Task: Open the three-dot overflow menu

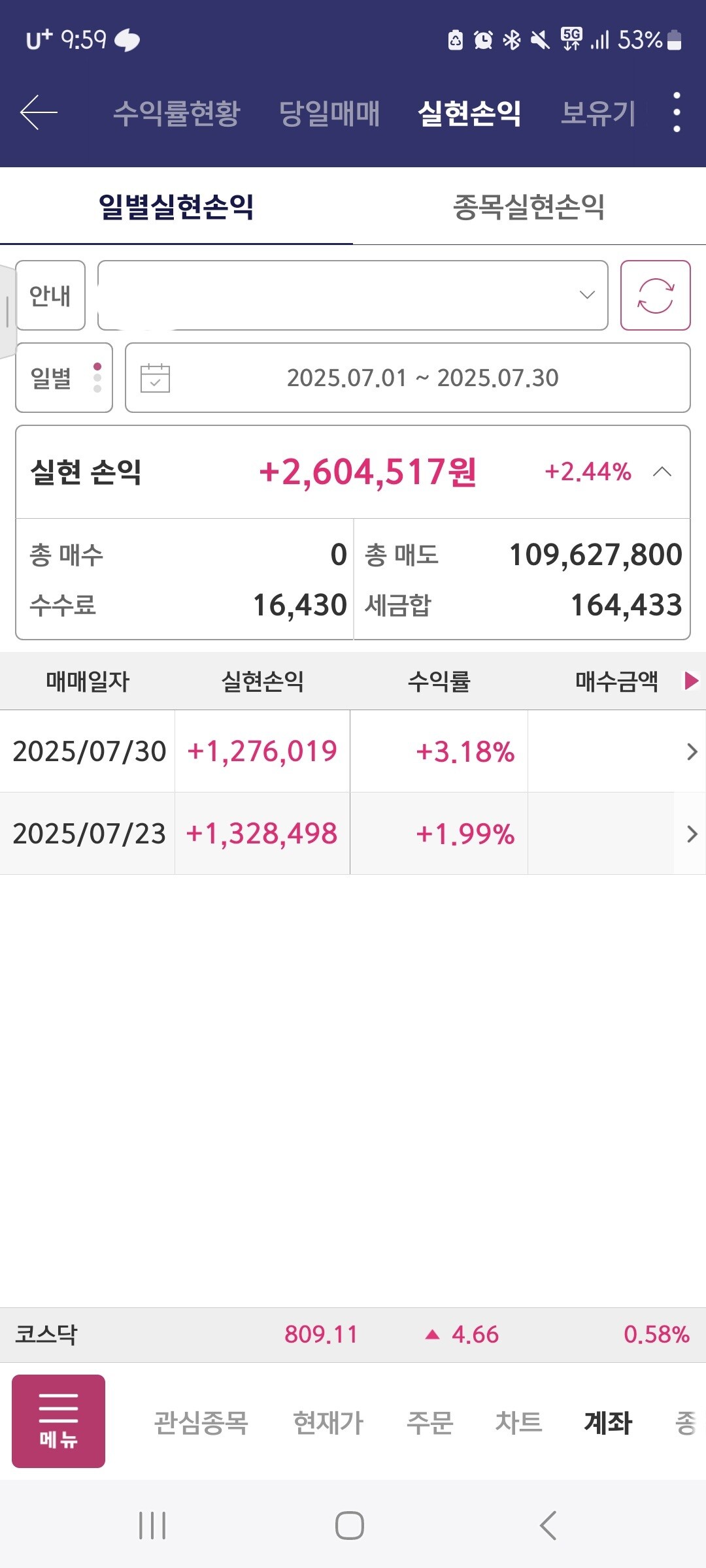Action: pyautogui.click(x=677, y=112)
